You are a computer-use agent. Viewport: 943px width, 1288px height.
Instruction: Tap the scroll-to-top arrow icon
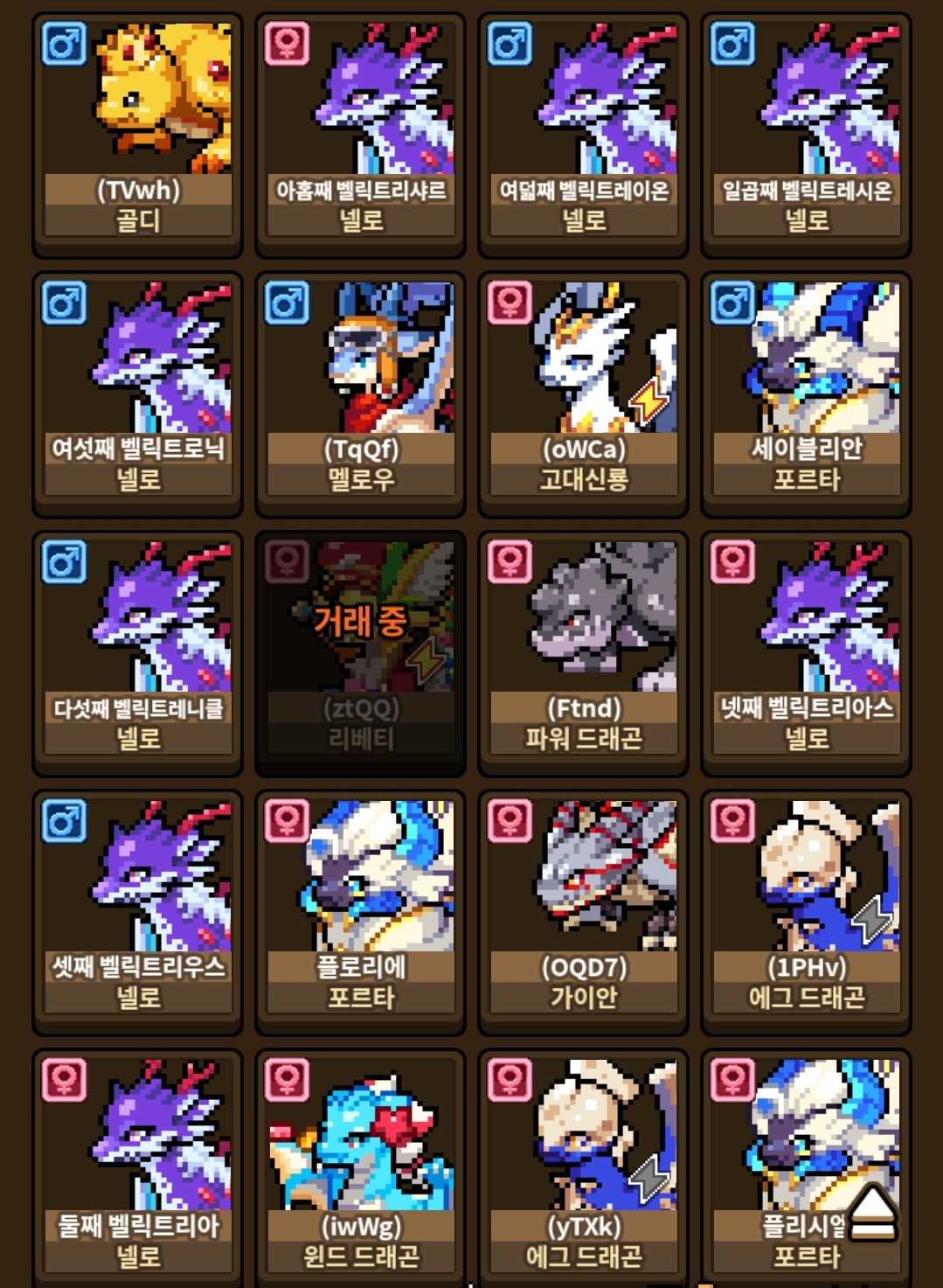pyautogui.click(x=873, y=1215)
